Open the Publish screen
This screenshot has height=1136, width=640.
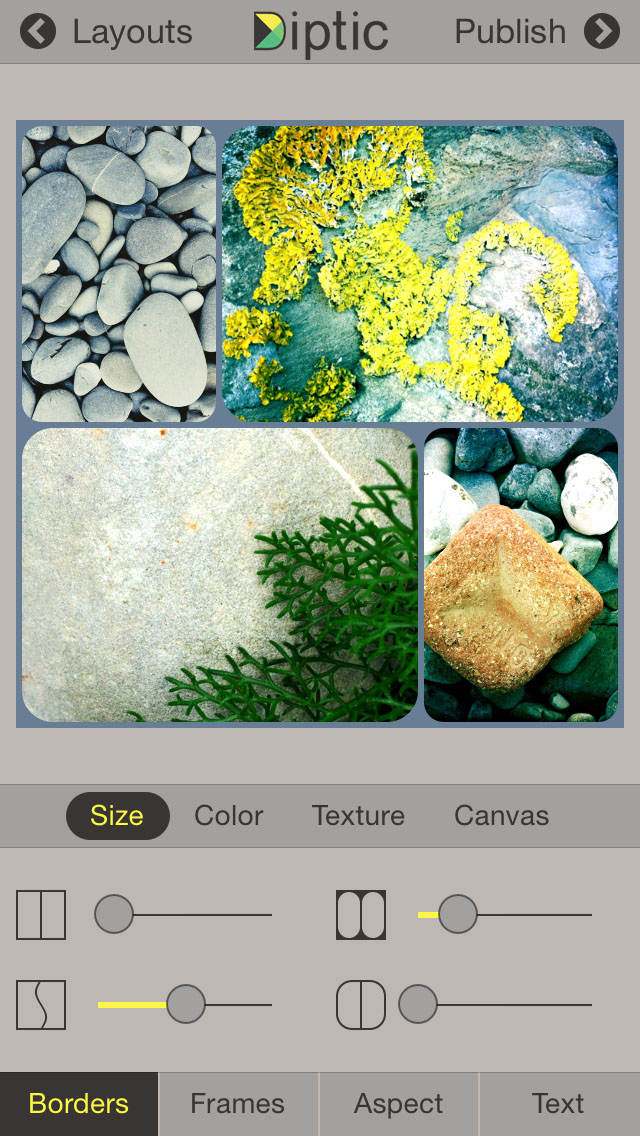pyautogui.click(x=537, y=32)
